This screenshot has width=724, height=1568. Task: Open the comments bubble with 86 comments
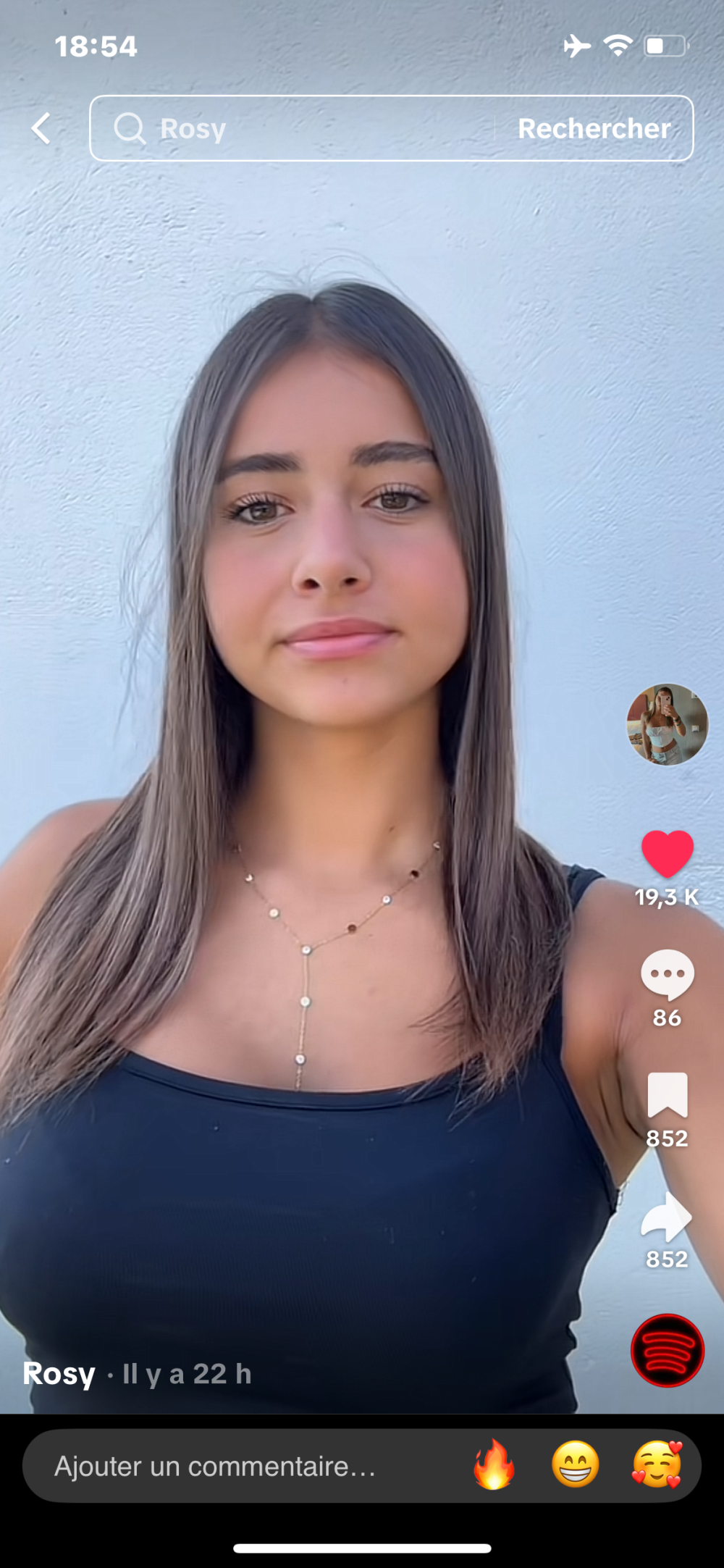click(667, 975)
